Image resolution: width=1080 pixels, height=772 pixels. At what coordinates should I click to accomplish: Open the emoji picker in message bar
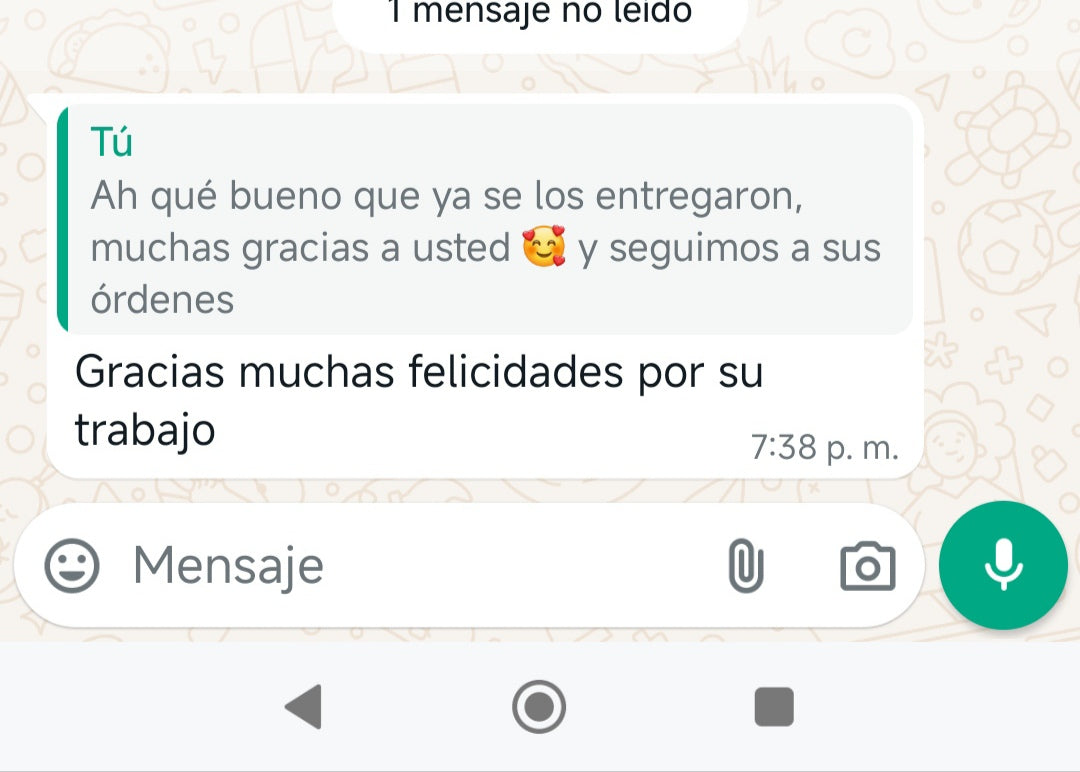72,567
